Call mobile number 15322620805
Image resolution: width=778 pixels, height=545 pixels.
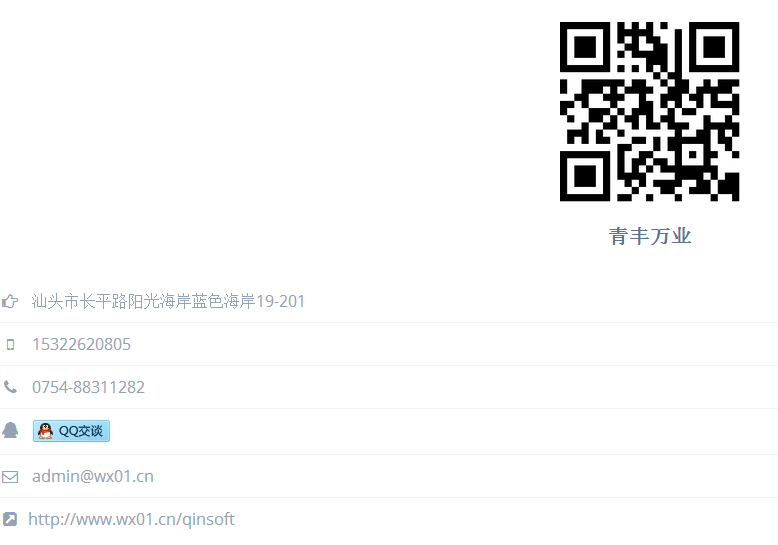[81, 344]
